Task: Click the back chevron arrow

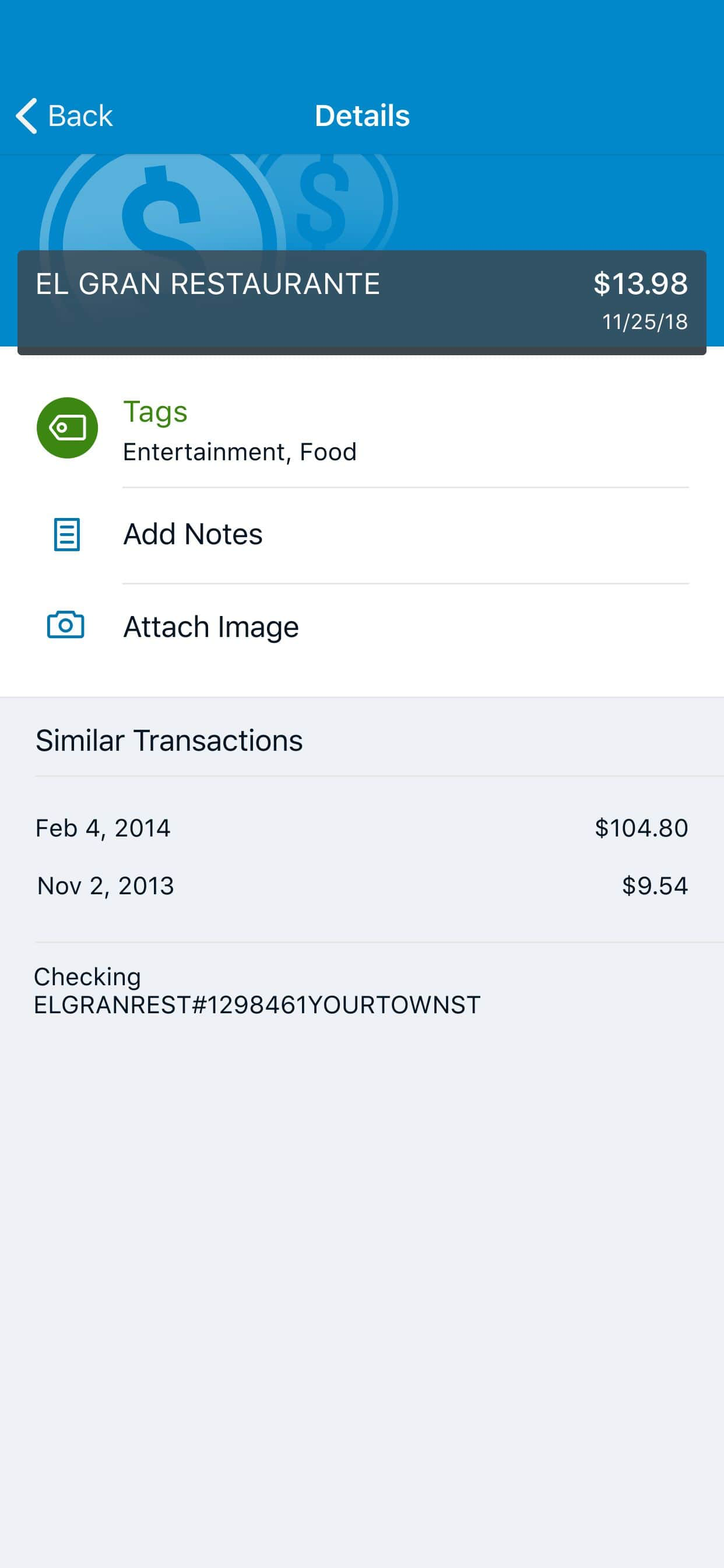Action: tap(26, 115)
